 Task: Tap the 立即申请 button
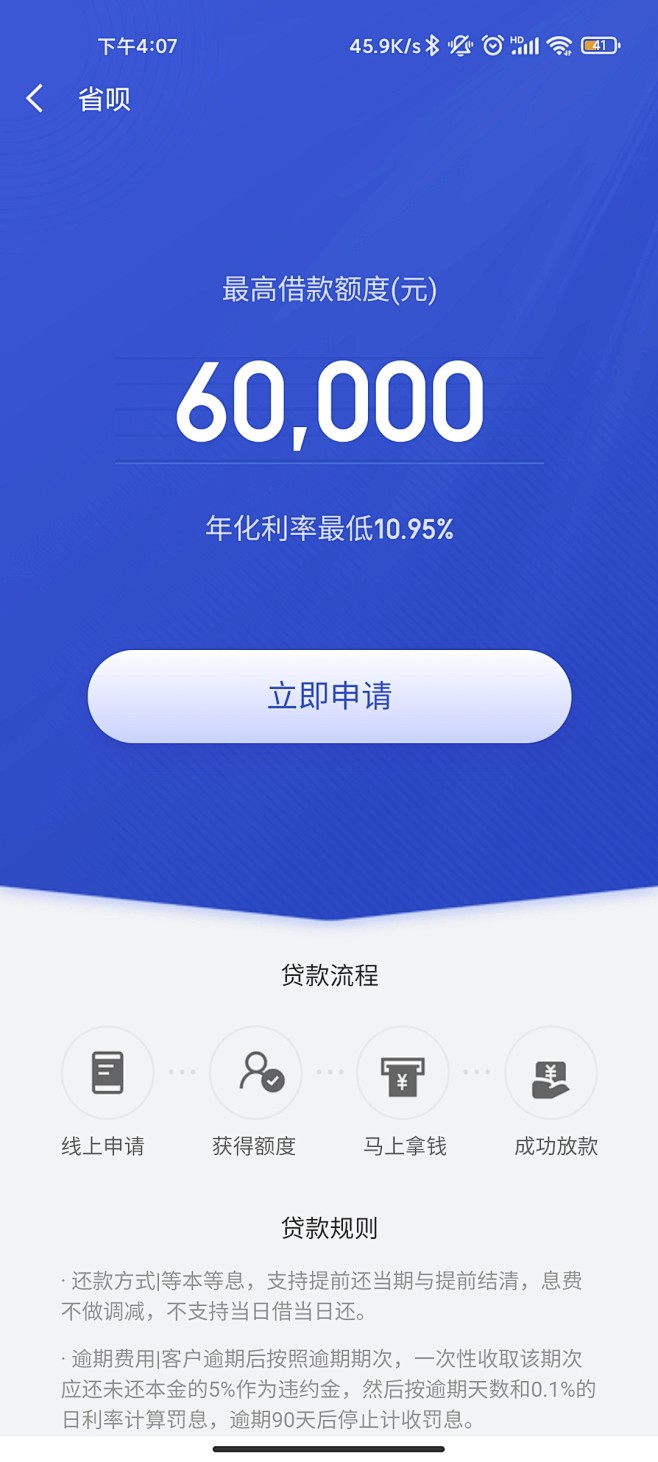pos(329,697)
